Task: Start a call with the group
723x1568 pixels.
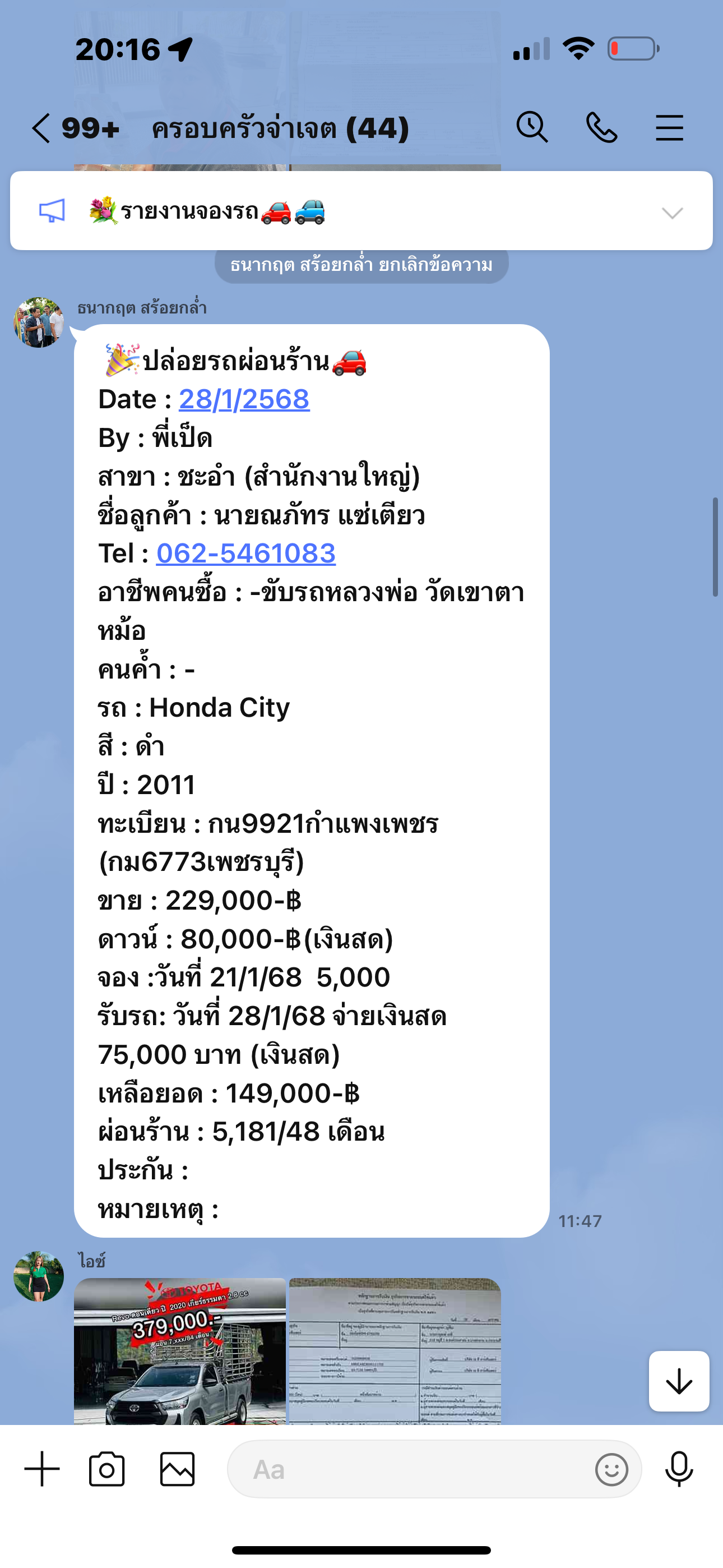Action: click(601, 128)
